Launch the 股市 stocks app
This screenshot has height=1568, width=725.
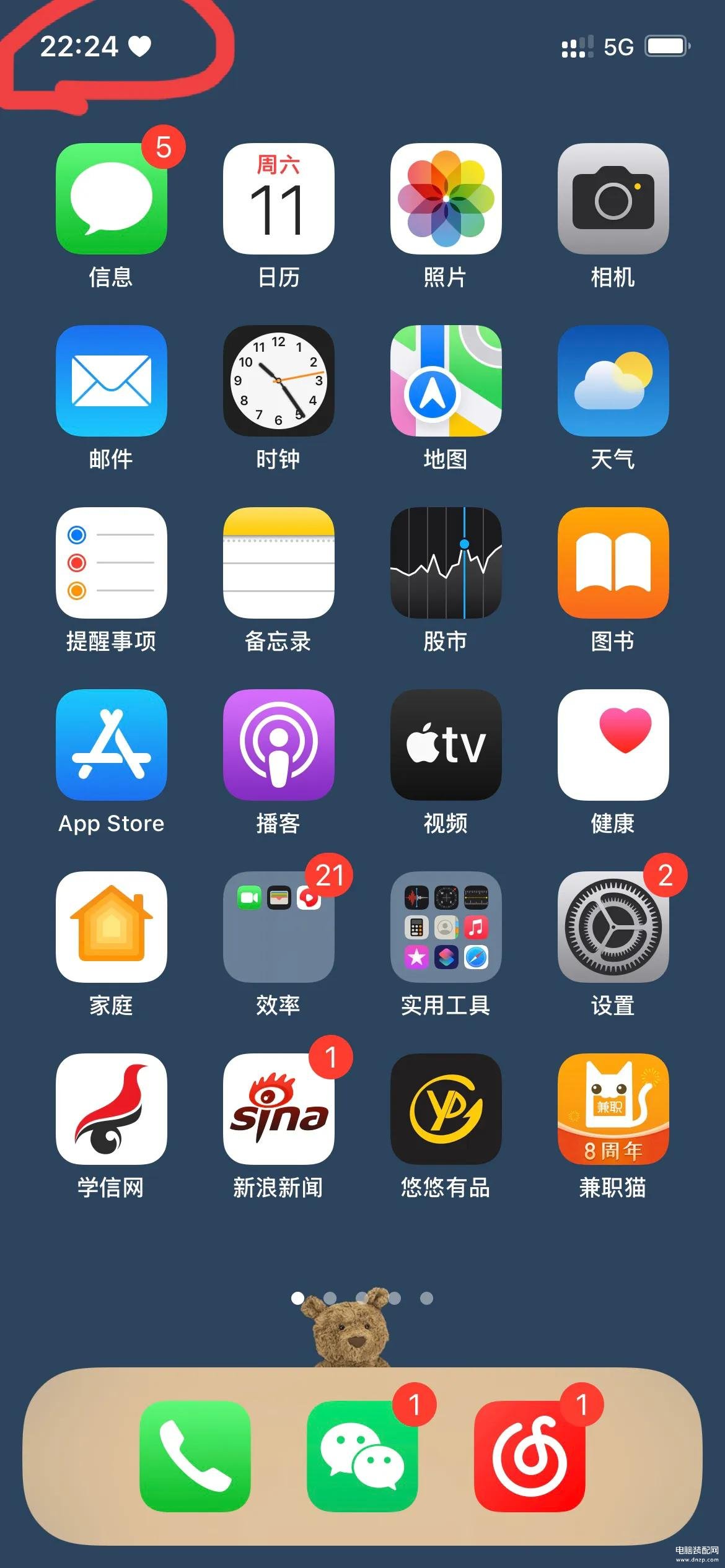pos(446,563)
